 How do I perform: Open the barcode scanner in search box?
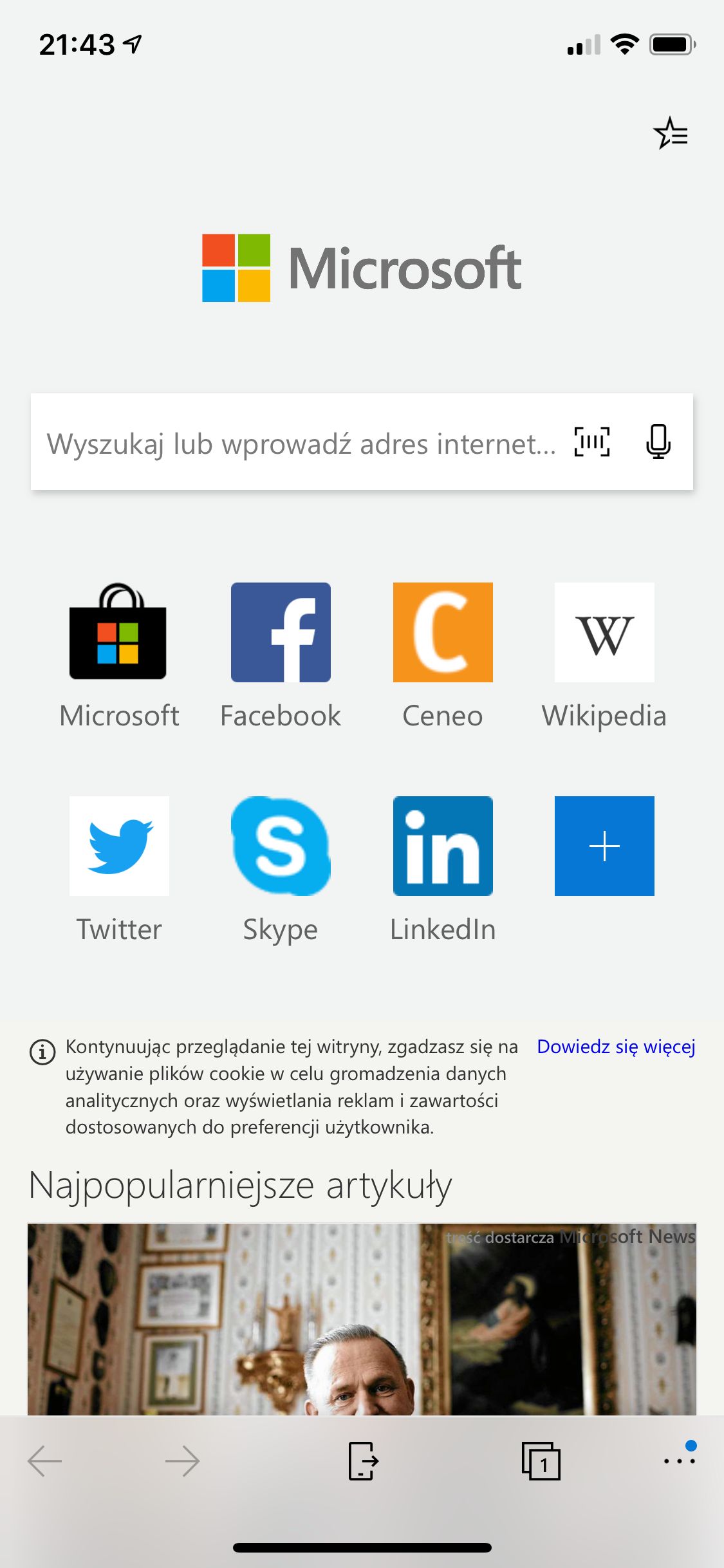tap(591, 442)
